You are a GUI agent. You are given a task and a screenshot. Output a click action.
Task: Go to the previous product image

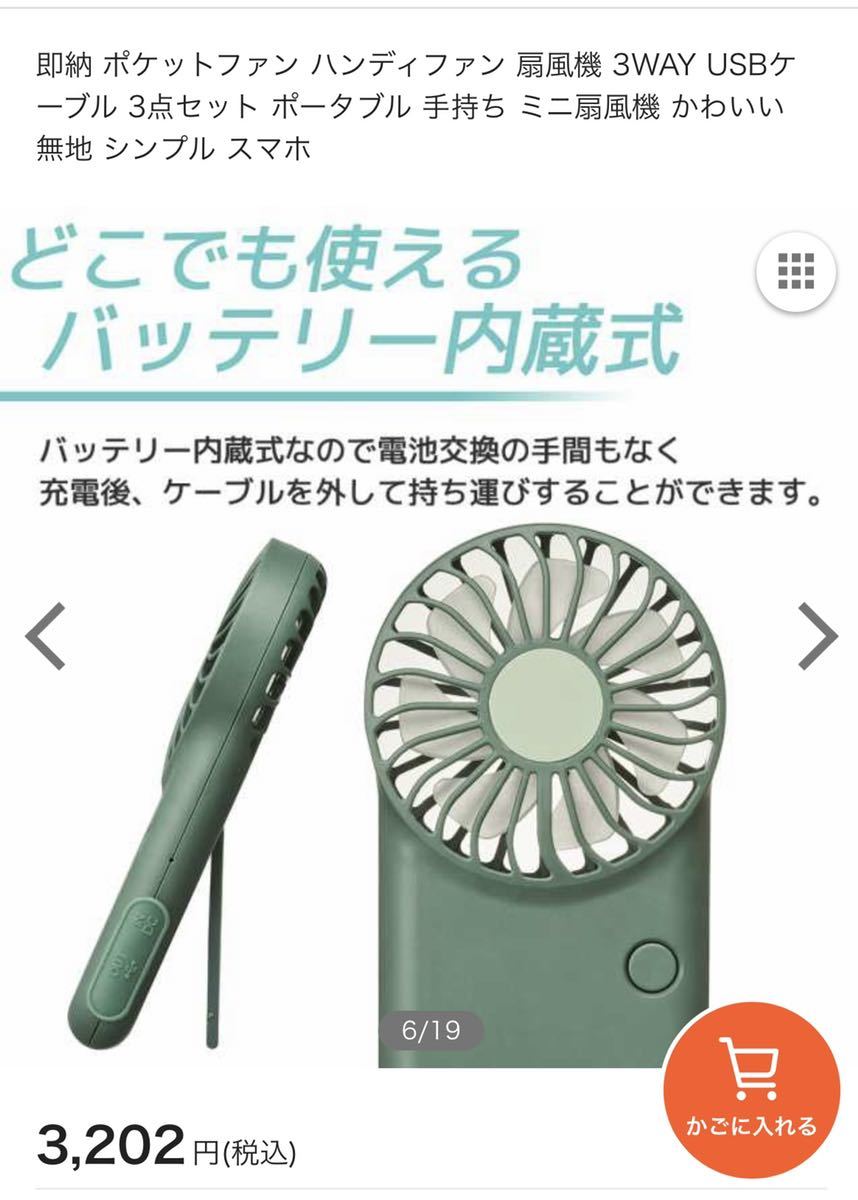tap(45, 636)
